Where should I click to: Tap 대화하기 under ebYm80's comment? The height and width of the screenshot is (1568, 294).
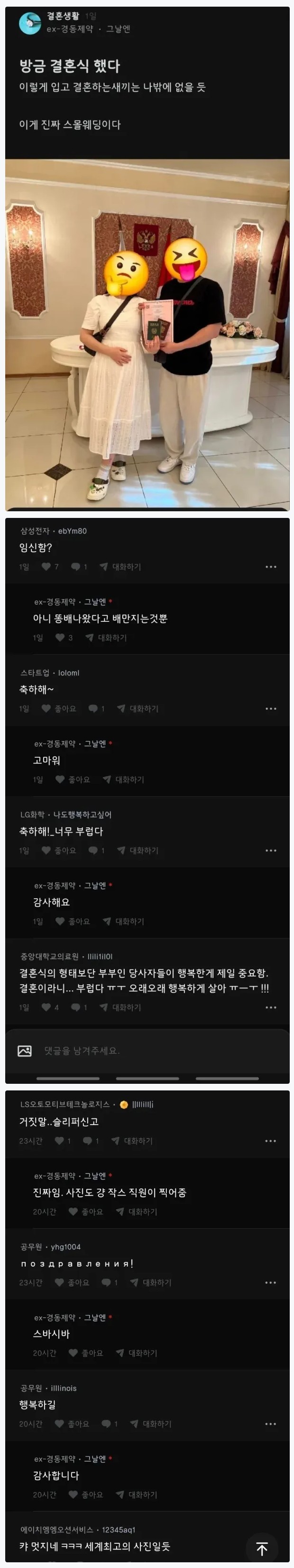120,567
